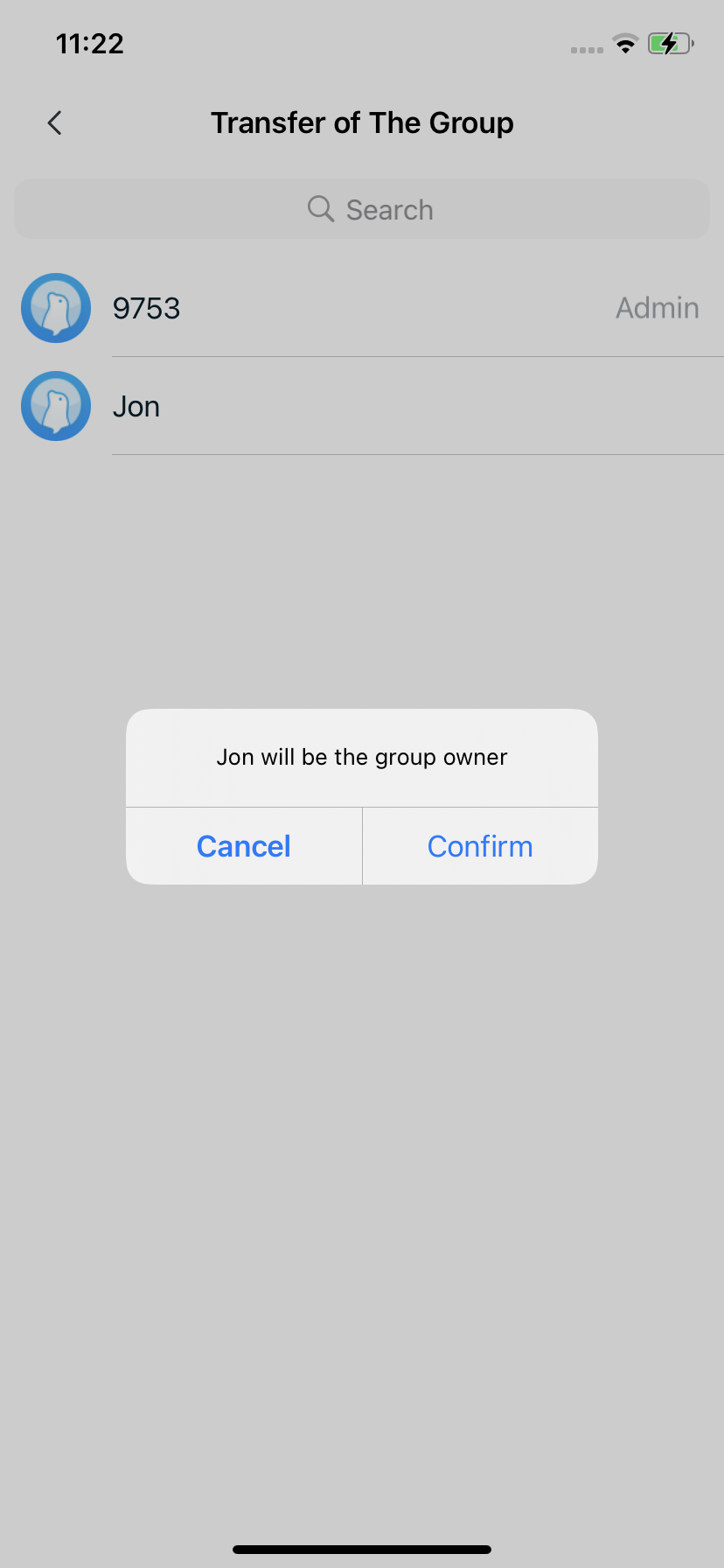The image size is (724, 1568).
Task: Cancel the ownership transfer dialog
Action: tap(244, 846)
